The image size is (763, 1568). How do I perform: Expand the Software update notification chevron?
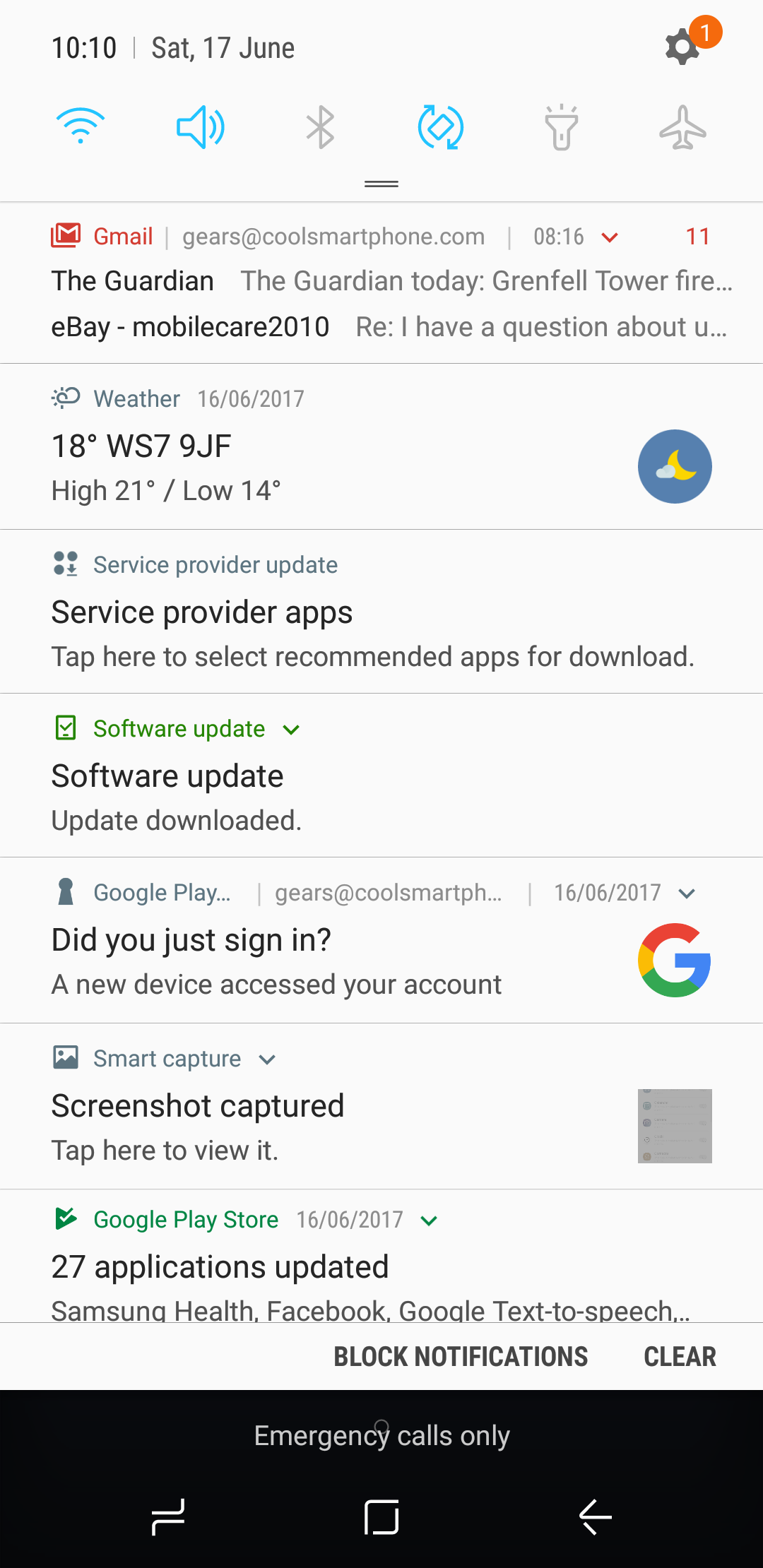[x=291, y=730]
